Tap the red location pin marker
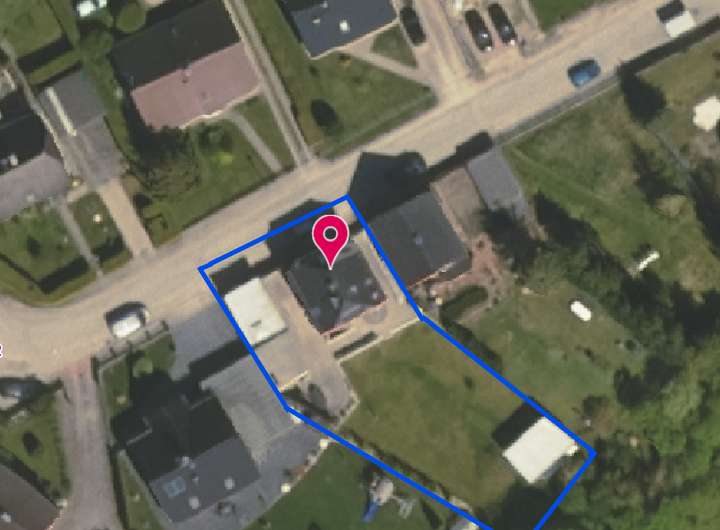Screen dimensions: 720x530 pyautogui.click(x=330, y=239)
